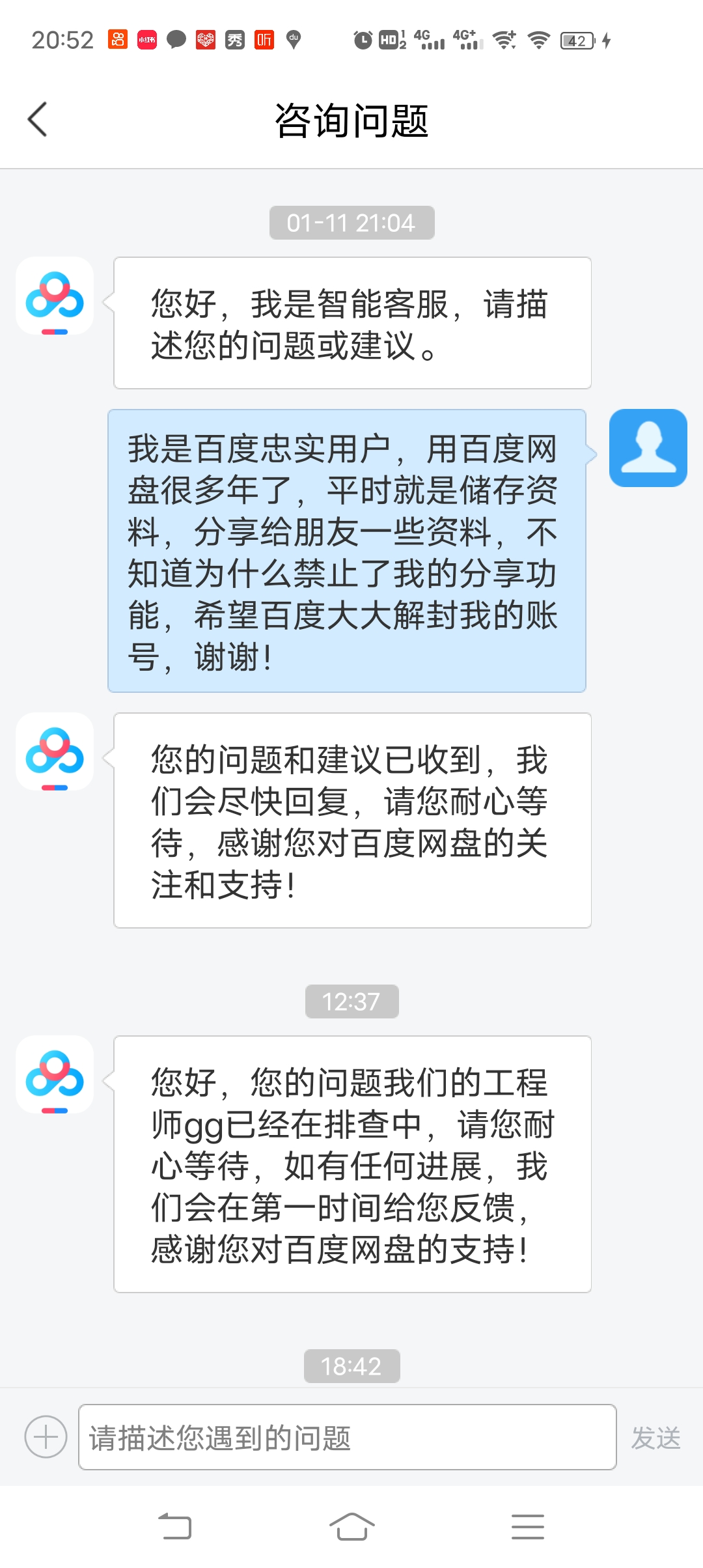This screenshot has width=703, height=1568.
Task: Tap the back arrow in the 咨询问题 header
Action: point(37,119)
